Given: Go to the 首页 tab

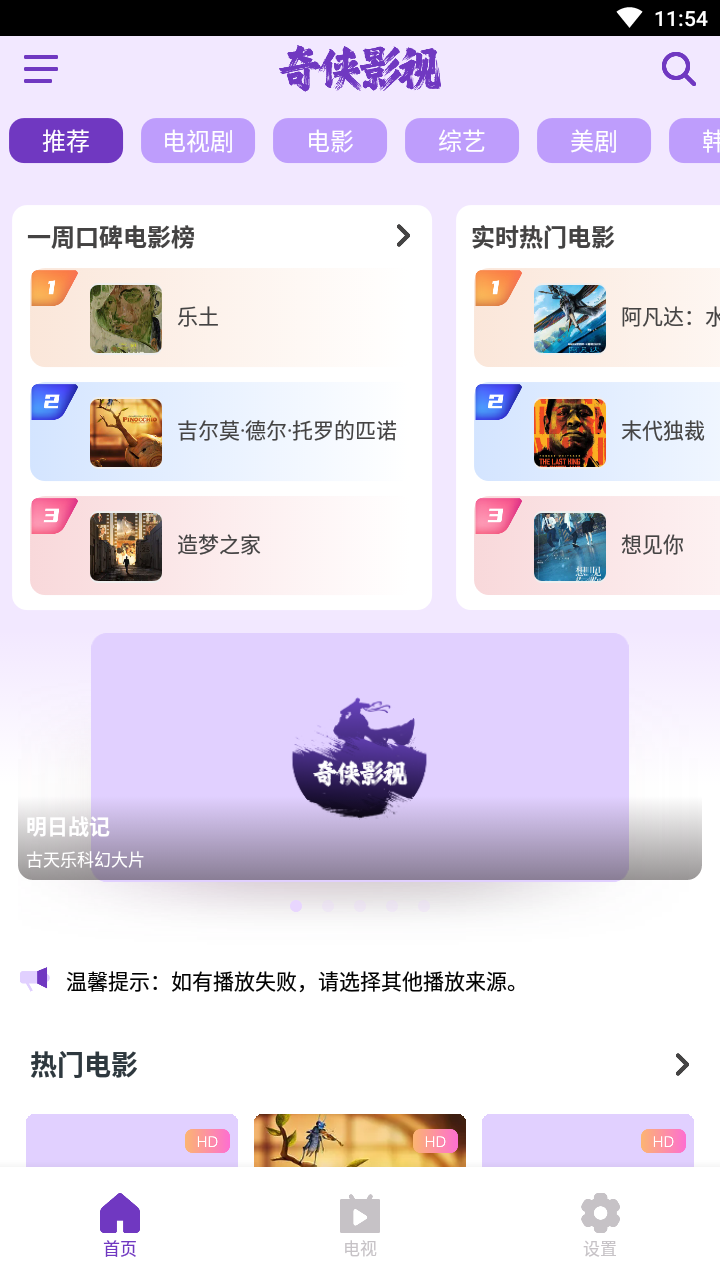Looking at the screenshot, I should tap(120, 1225).
